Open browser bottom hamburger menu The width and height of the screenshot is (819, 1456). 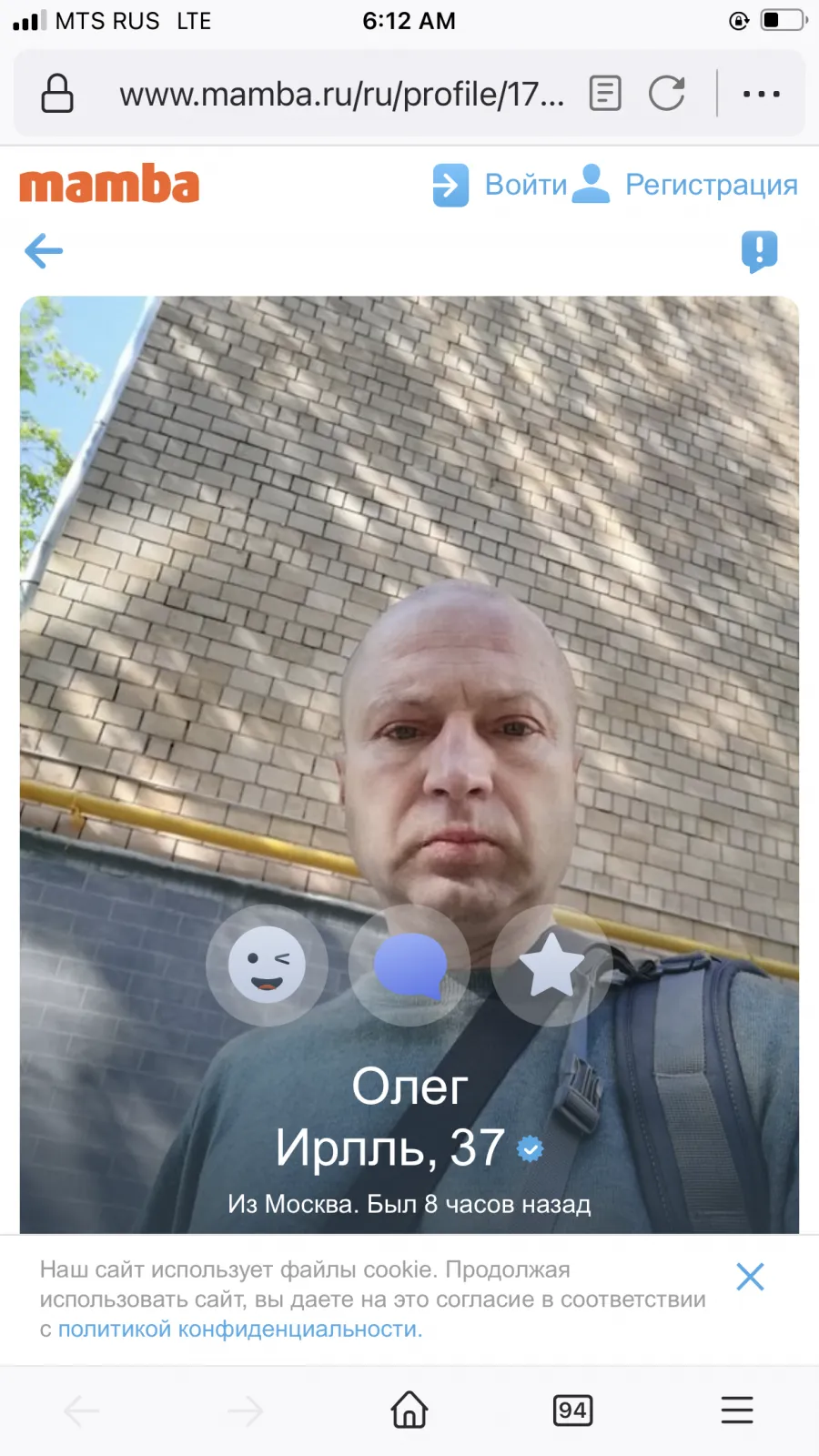coord(737,1410)
